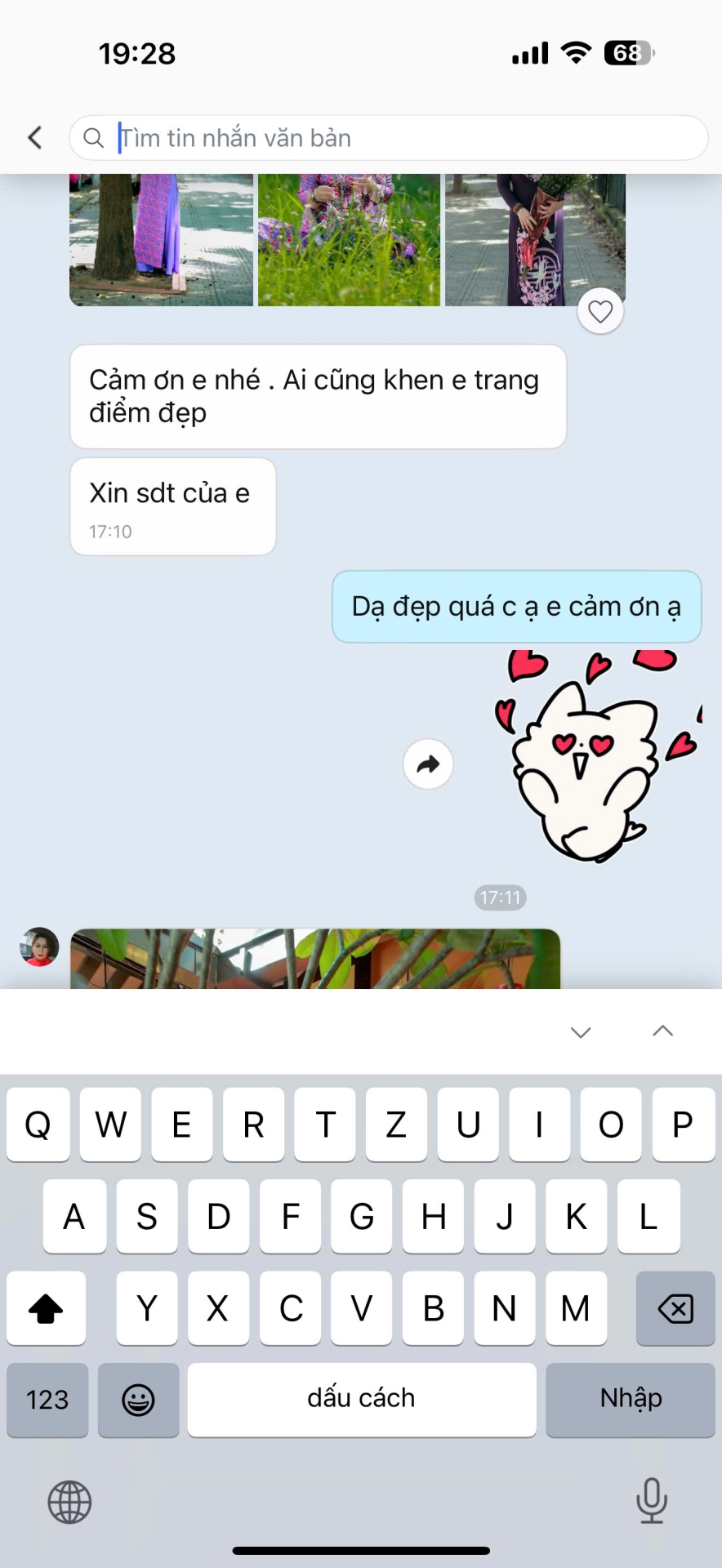This screenshot has width=722, height=1568.
Task: Open the emoji keyboard
Action: pyautogui.click(x=138, y=1400)
